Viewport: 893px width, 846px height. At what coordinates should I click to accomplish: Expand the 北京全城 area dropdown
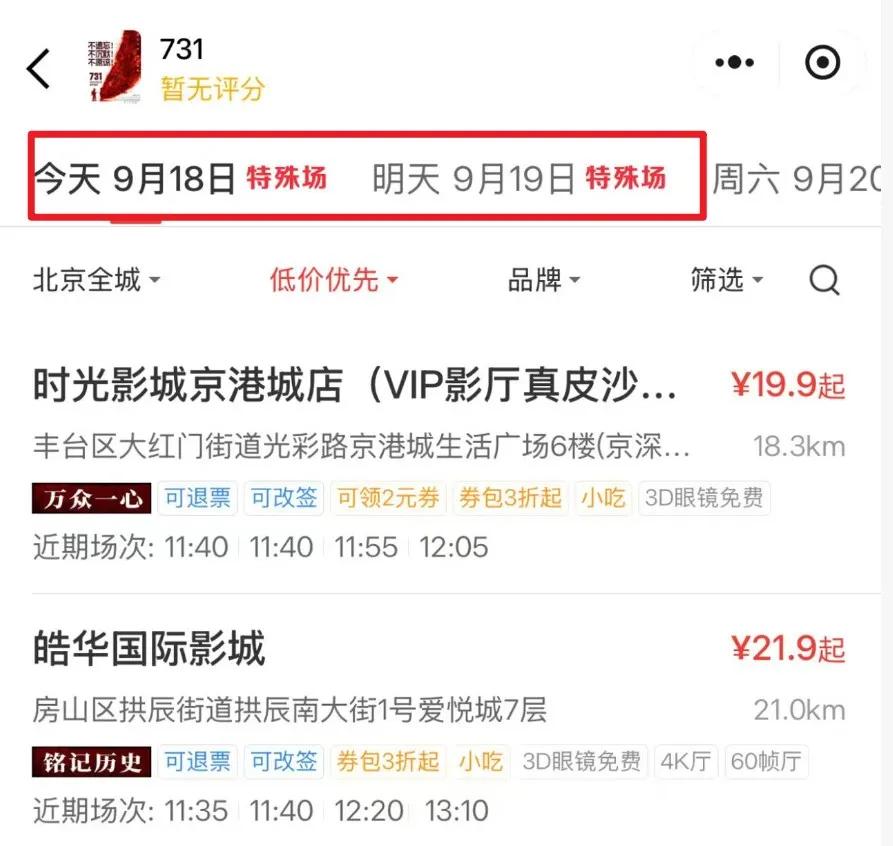pyautogui.click(x=96, y=280)
